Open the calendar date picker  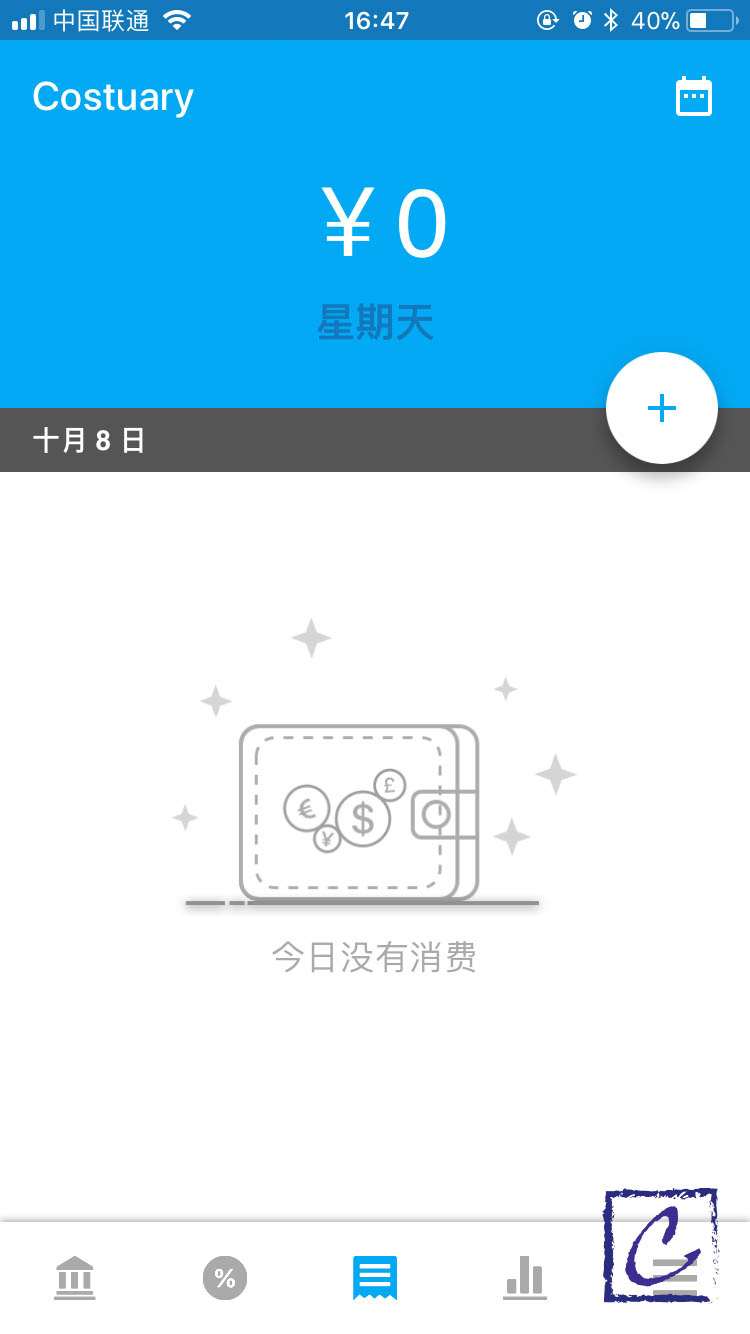tap(694, 97)
